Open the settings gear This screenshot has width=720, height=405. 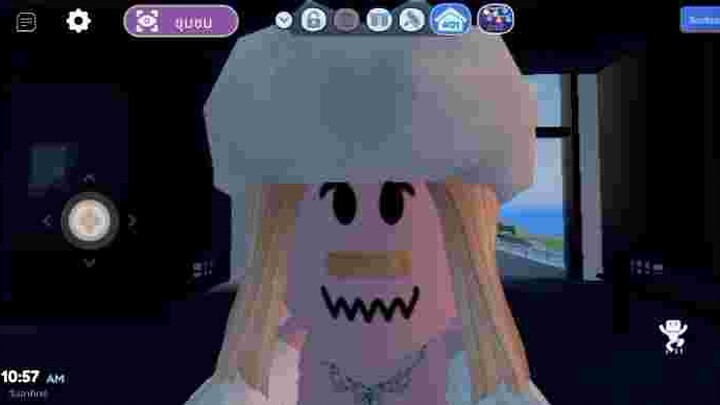(x=78, y=21)
